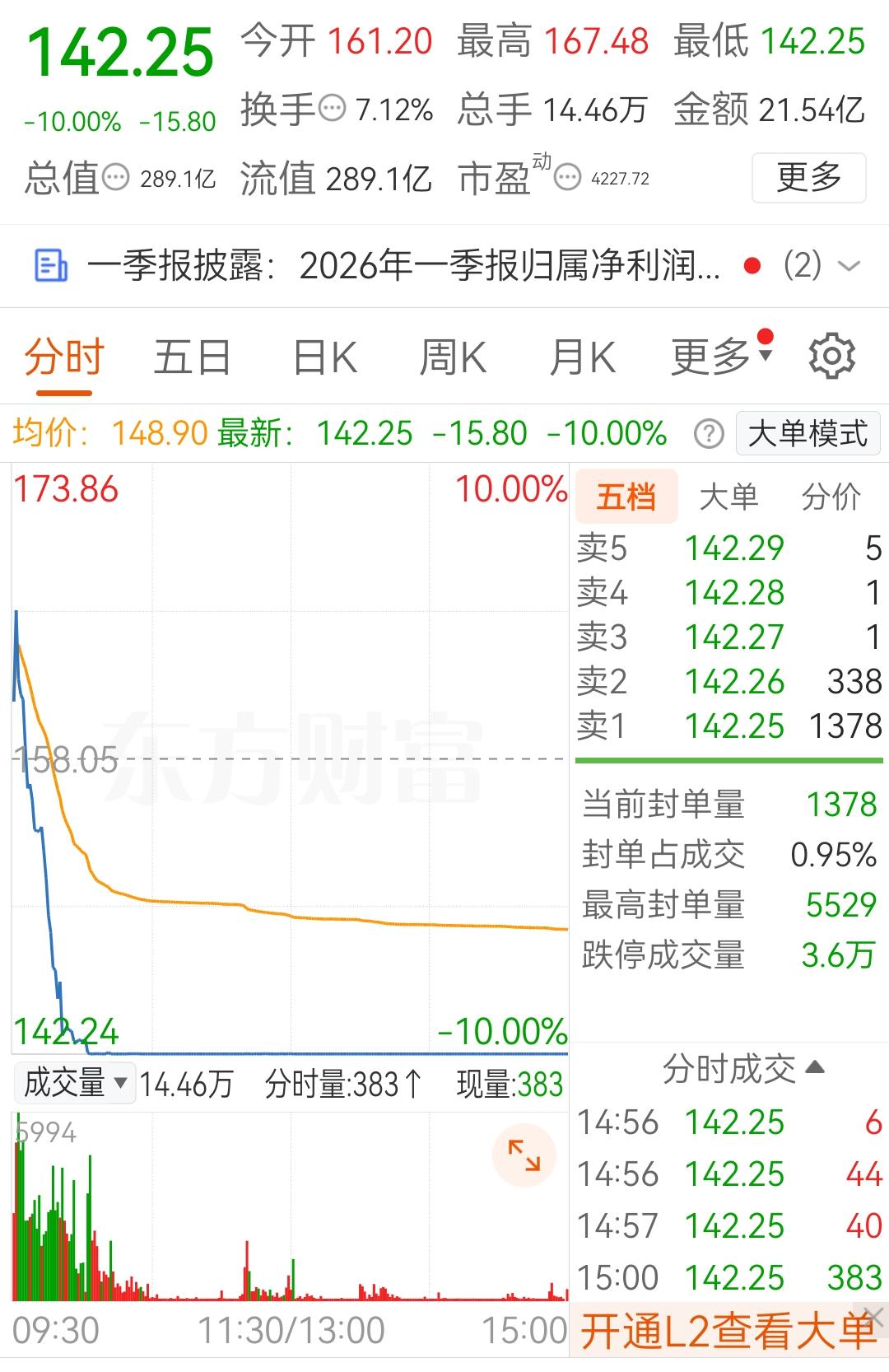Click the news announcement document icon
889x1372 pixels.
click(49, 265)
